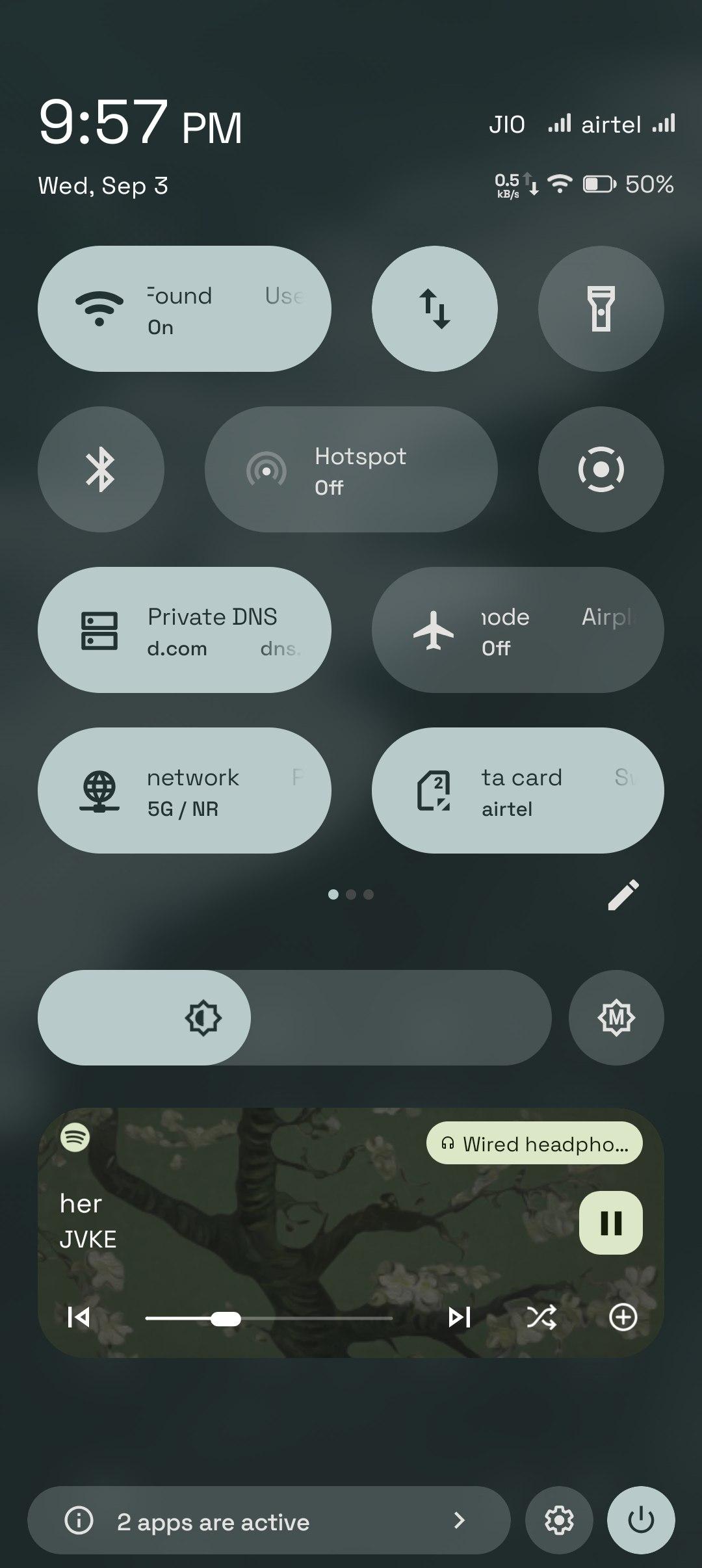Pause the song her by JVKE
702x1568 pixels.
[611, 1223]
